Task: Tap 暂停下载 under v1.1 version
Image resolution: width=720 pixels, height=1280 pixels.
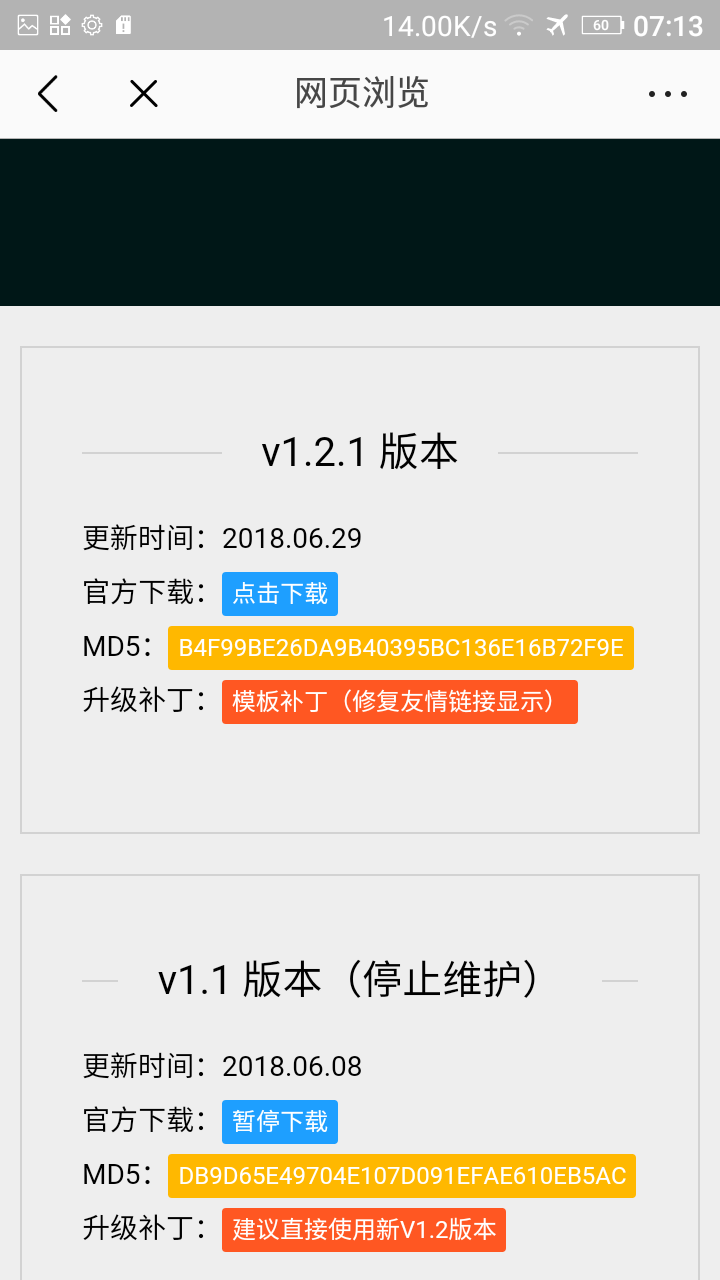Action: pyautogui.click(x=280, y=1122)
